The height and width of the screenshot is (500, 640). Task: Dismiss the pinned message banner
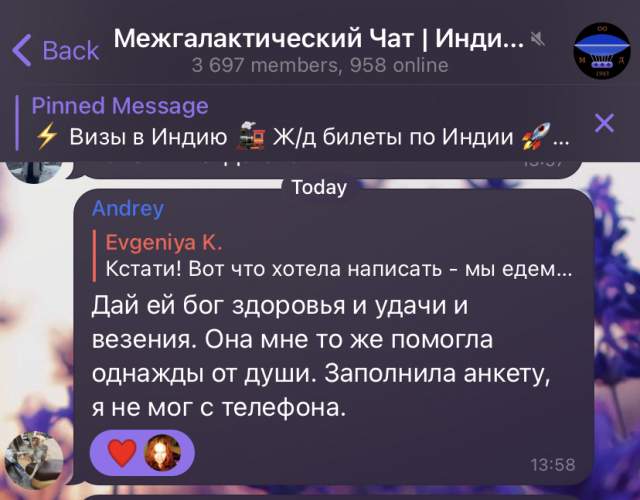pos(604,123)
